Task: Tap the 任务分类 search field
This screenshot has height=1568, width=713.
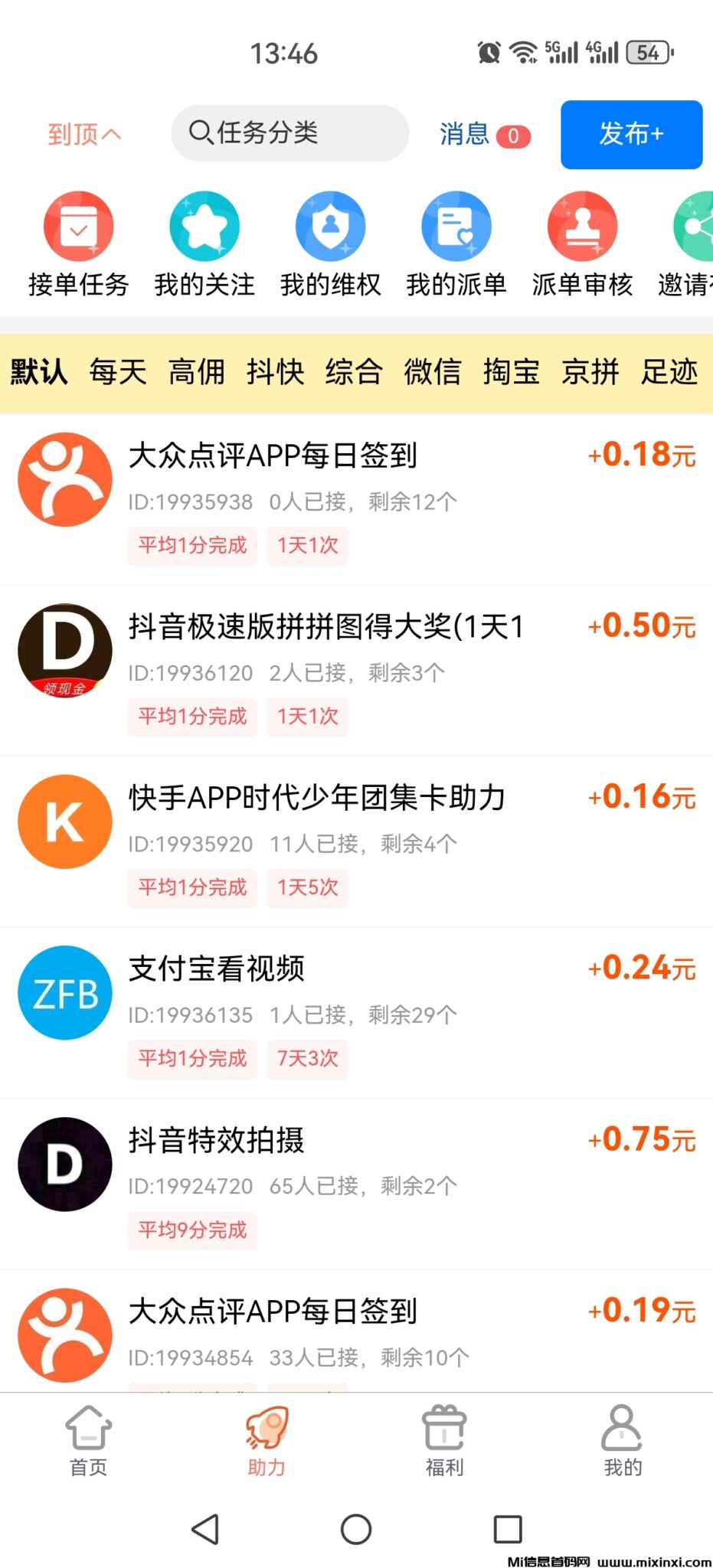Action: pyautogui.click(x=289, y=132)
